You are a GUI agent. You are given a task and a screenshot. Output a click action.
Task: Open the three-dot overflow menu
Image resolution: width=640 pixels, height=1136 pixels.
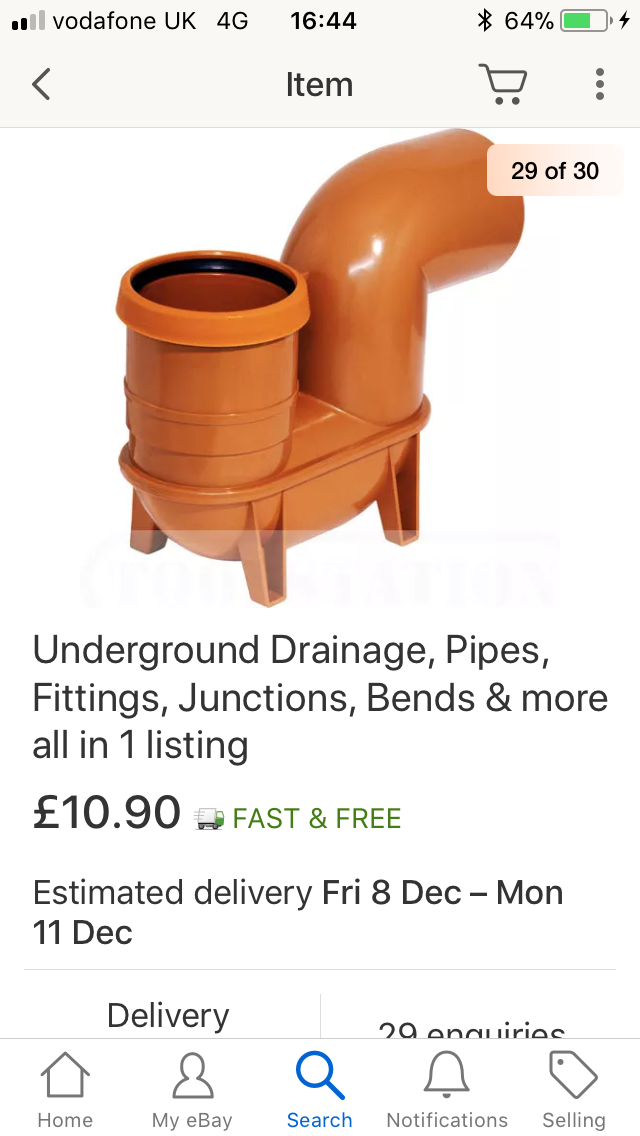(599, 84)
